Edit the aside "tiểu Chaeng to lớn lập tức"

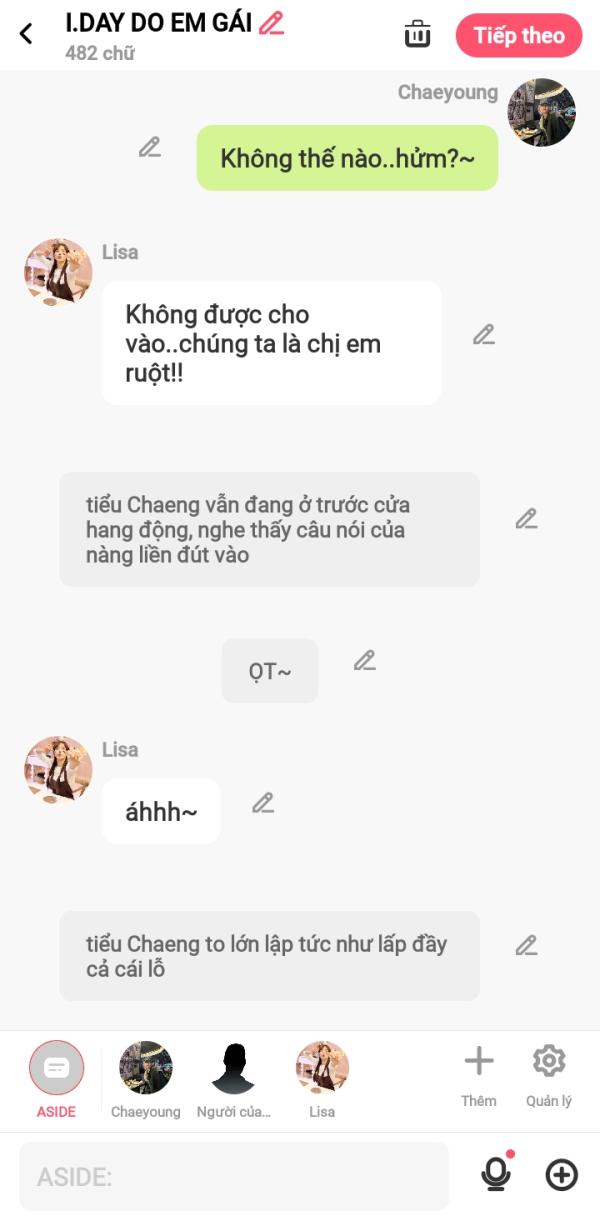click(526, 944)
